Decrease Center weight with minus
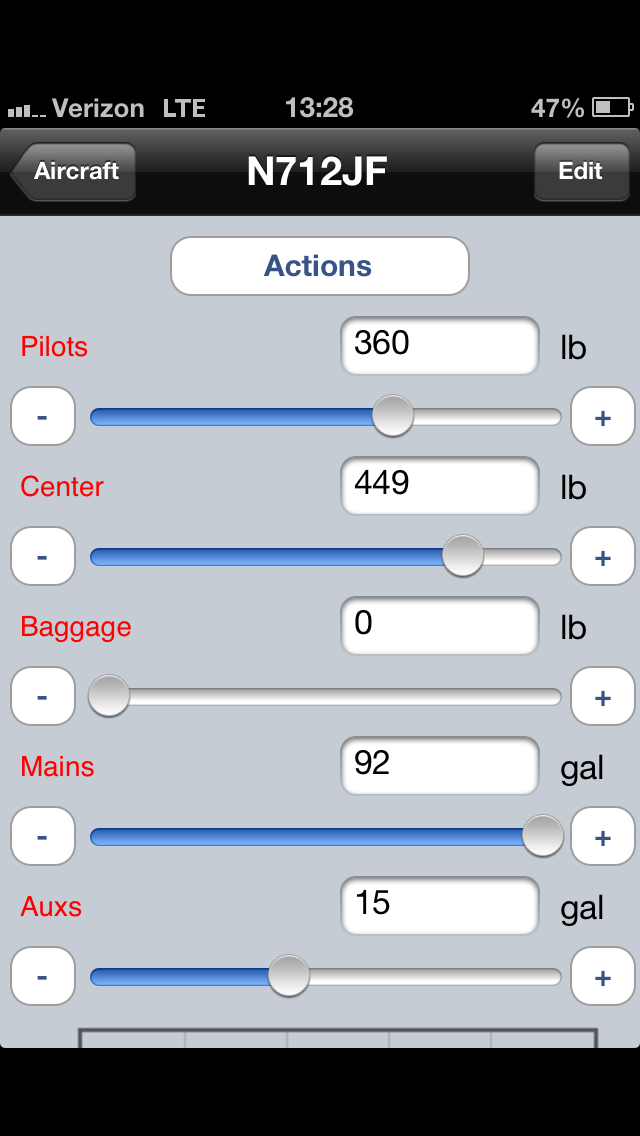This screenshot has width=640, height=1136. [x=43, y=556]
